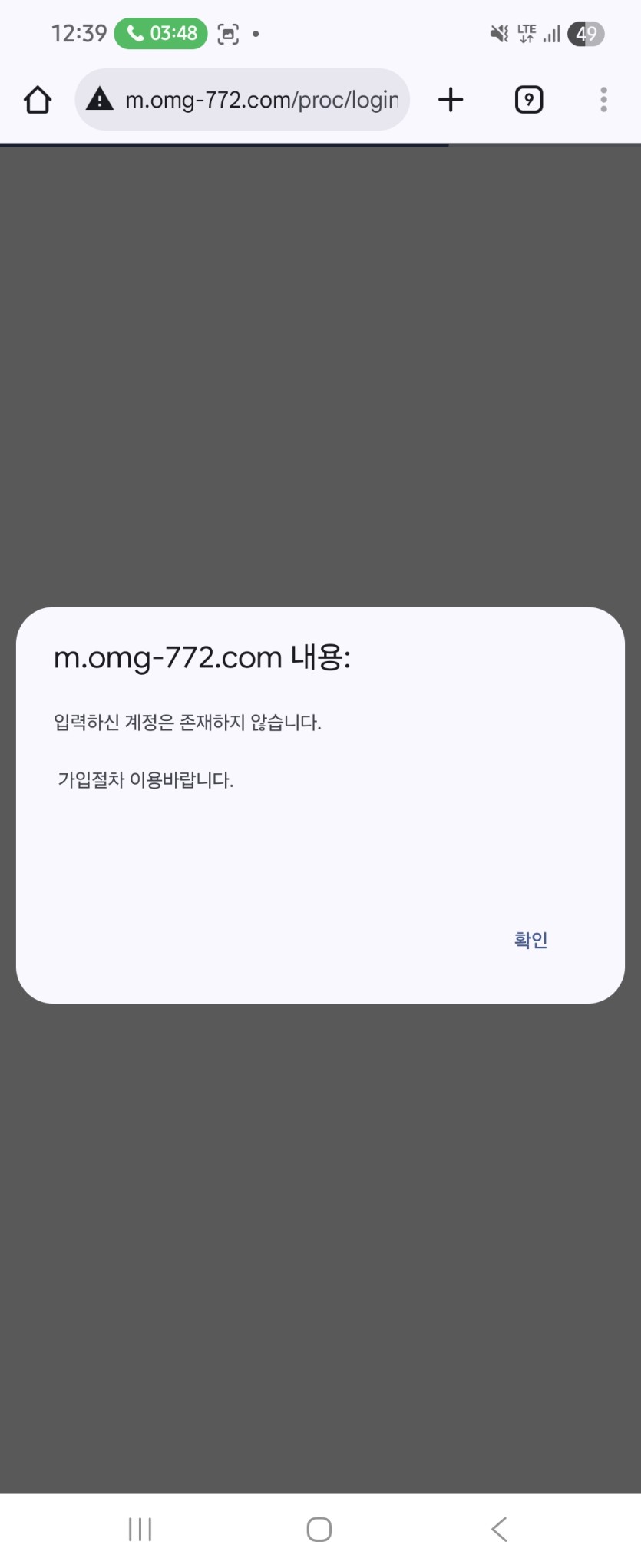The width and height of the screenshot is (641, 1568).
Task: Return to the ongoing call chip
Action: pos(161,34)
